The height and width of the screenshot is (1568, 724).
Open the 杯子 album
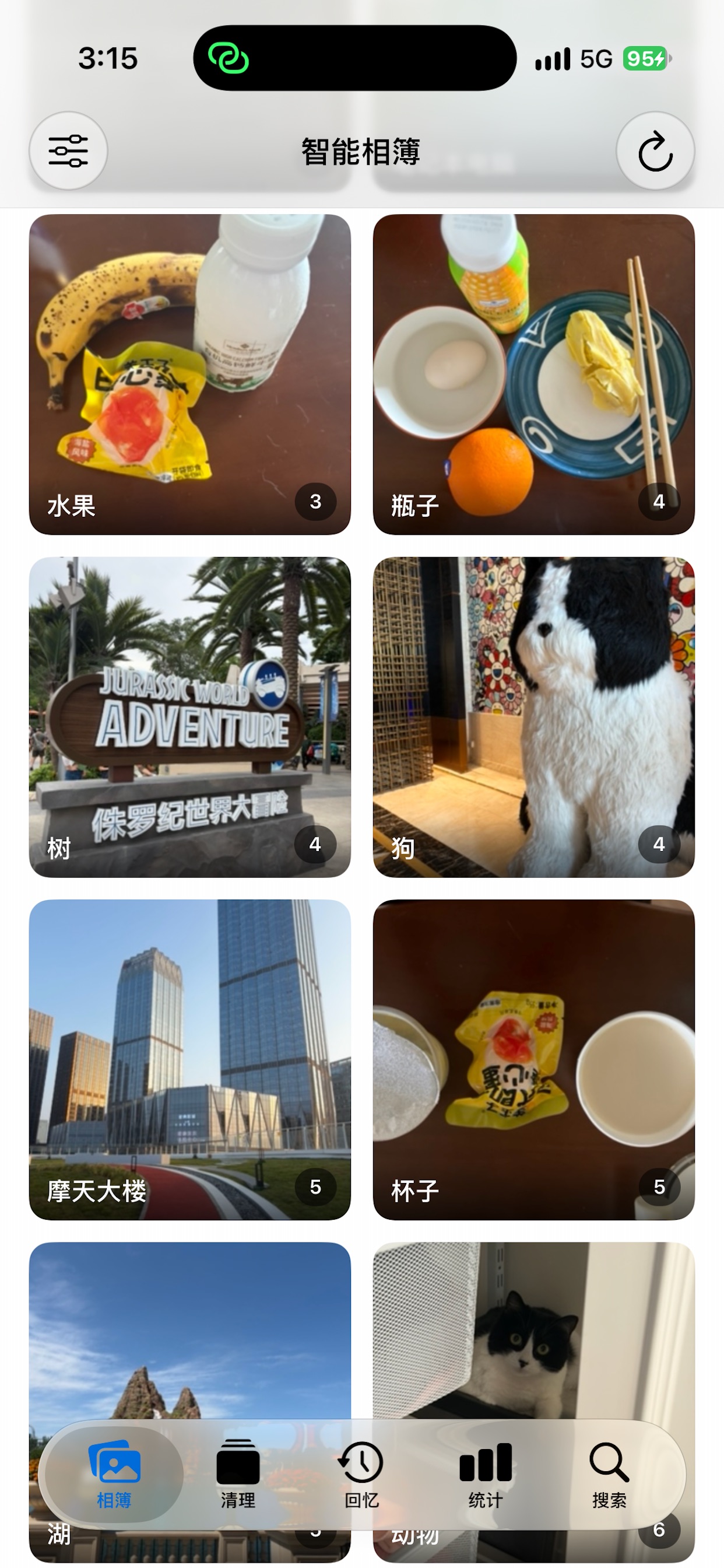533,1060
